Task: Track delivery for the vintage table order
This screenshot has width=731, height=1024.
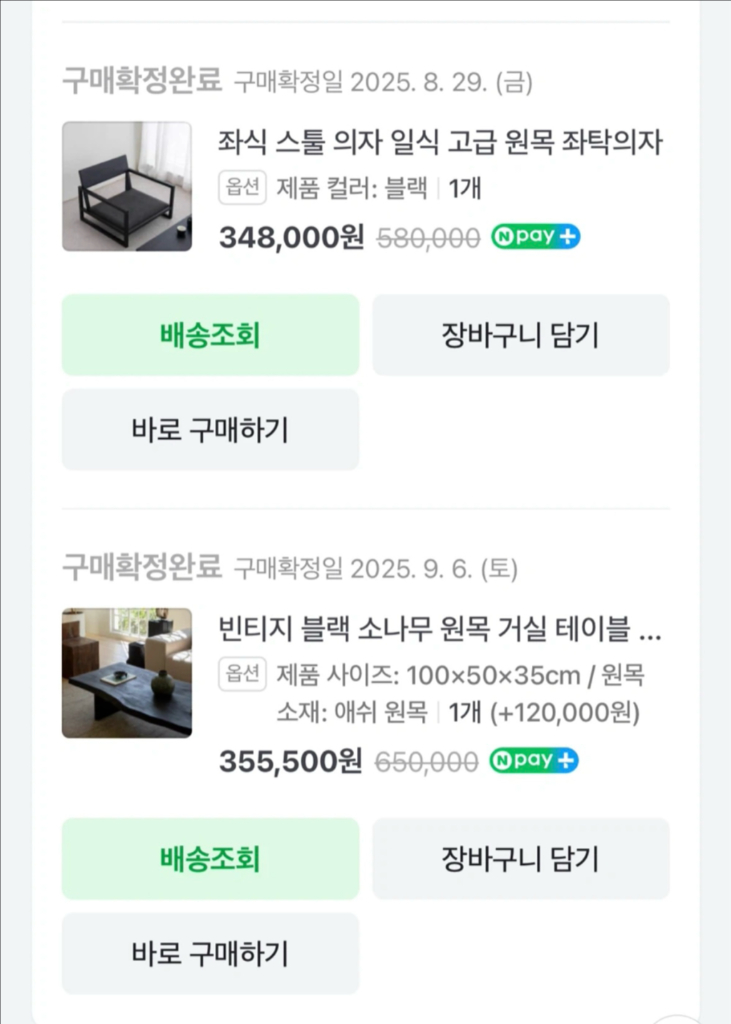Action: point(210,858)
